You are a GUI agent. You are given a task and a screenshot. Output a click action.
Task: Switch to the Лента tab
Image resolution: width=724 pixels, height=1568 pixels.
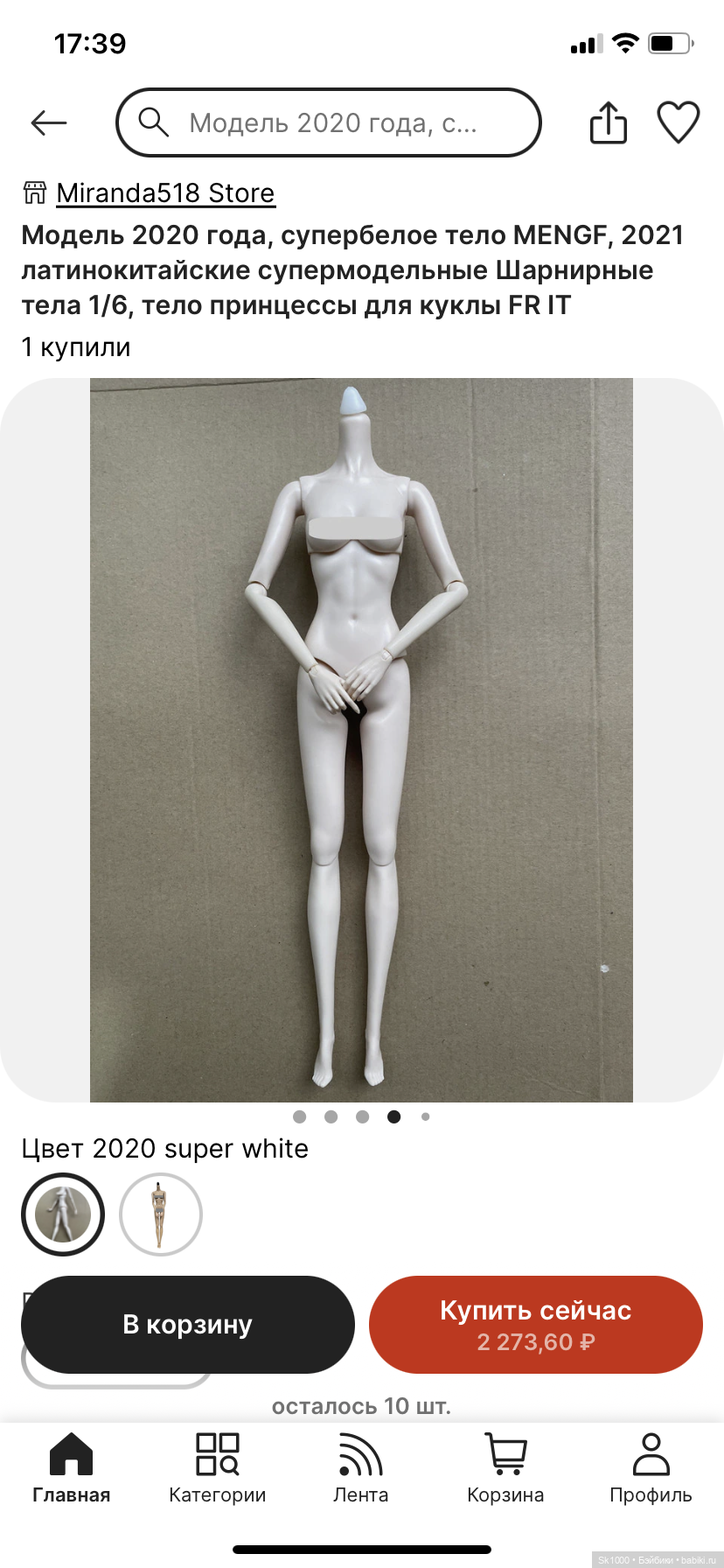click(x=360, y=1469)
